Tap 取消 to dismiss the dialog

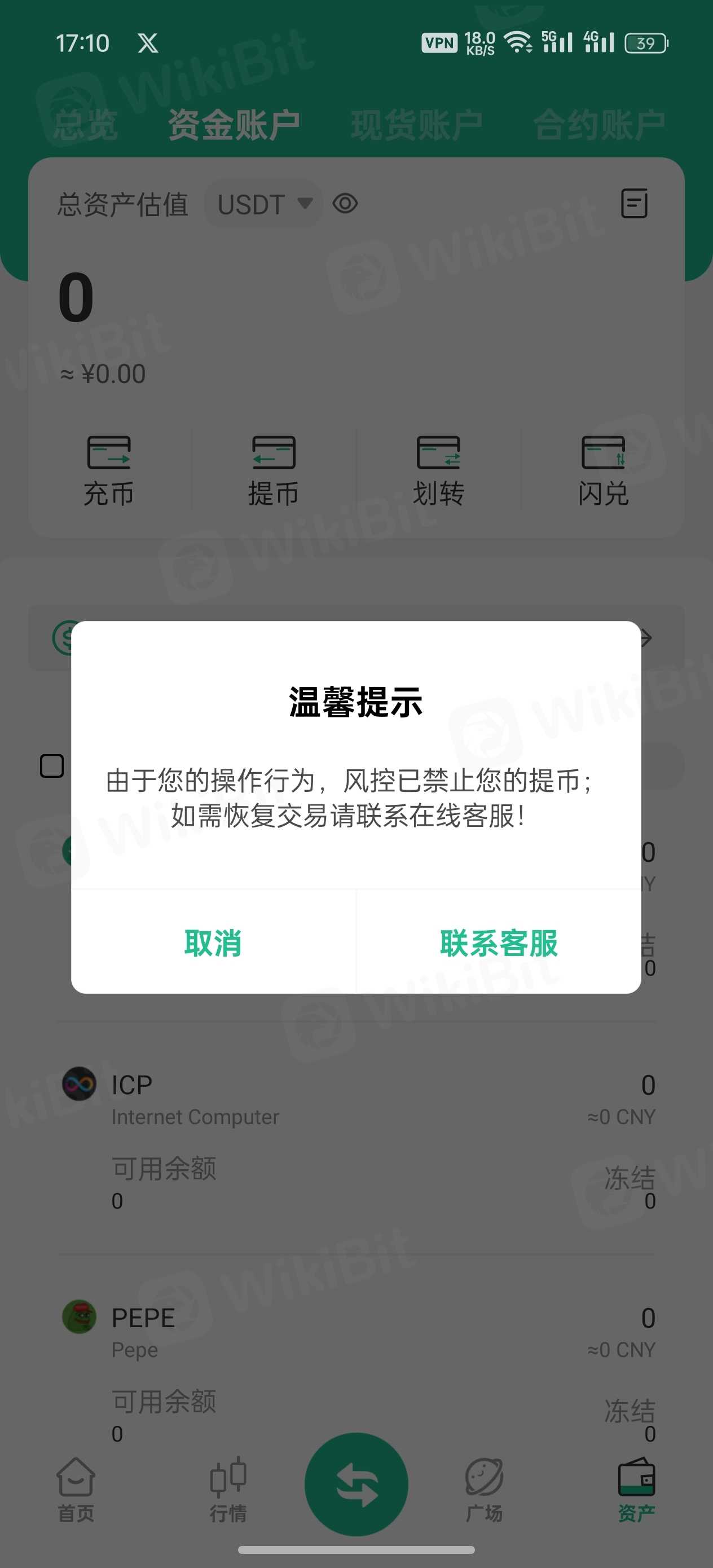(x=213, y=943)
